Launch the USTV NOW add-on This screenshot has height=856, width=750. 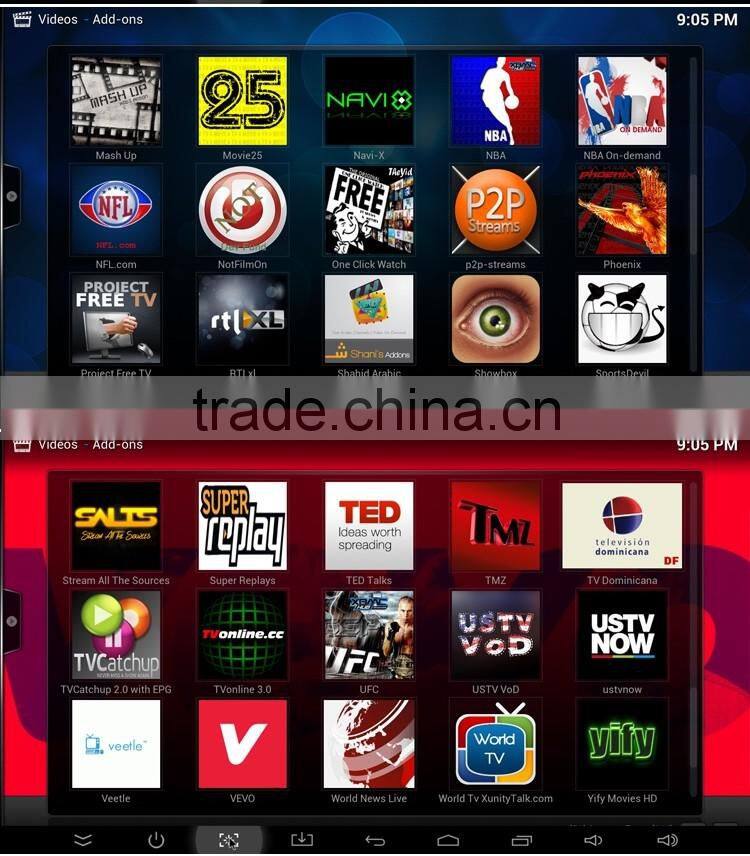621,633
